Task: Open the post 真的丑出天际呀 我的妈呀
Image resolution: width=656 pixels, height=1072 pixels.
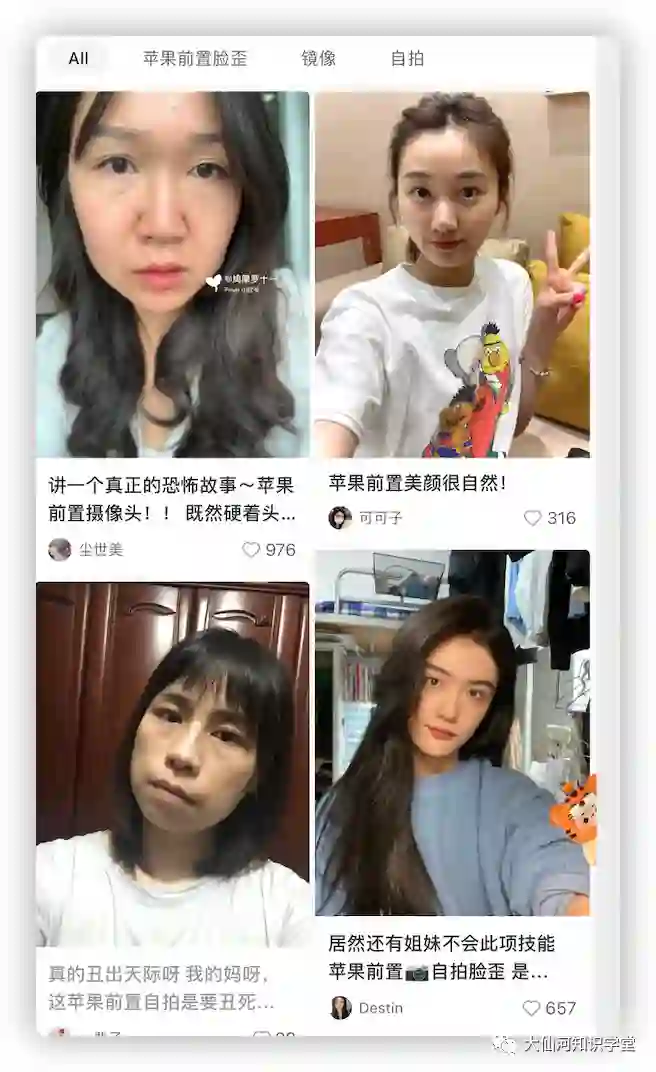Action: click(x=161, y=986)
